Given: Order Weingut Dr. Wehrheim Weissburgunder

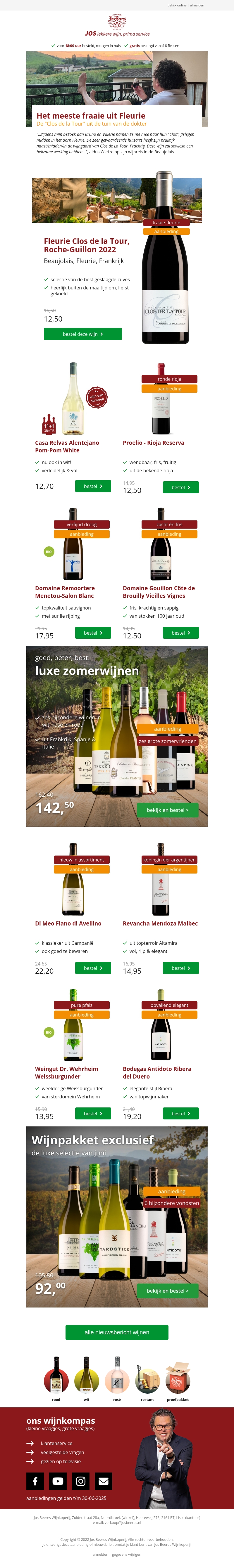Looking at the screenshot, I should [93, 1113].
